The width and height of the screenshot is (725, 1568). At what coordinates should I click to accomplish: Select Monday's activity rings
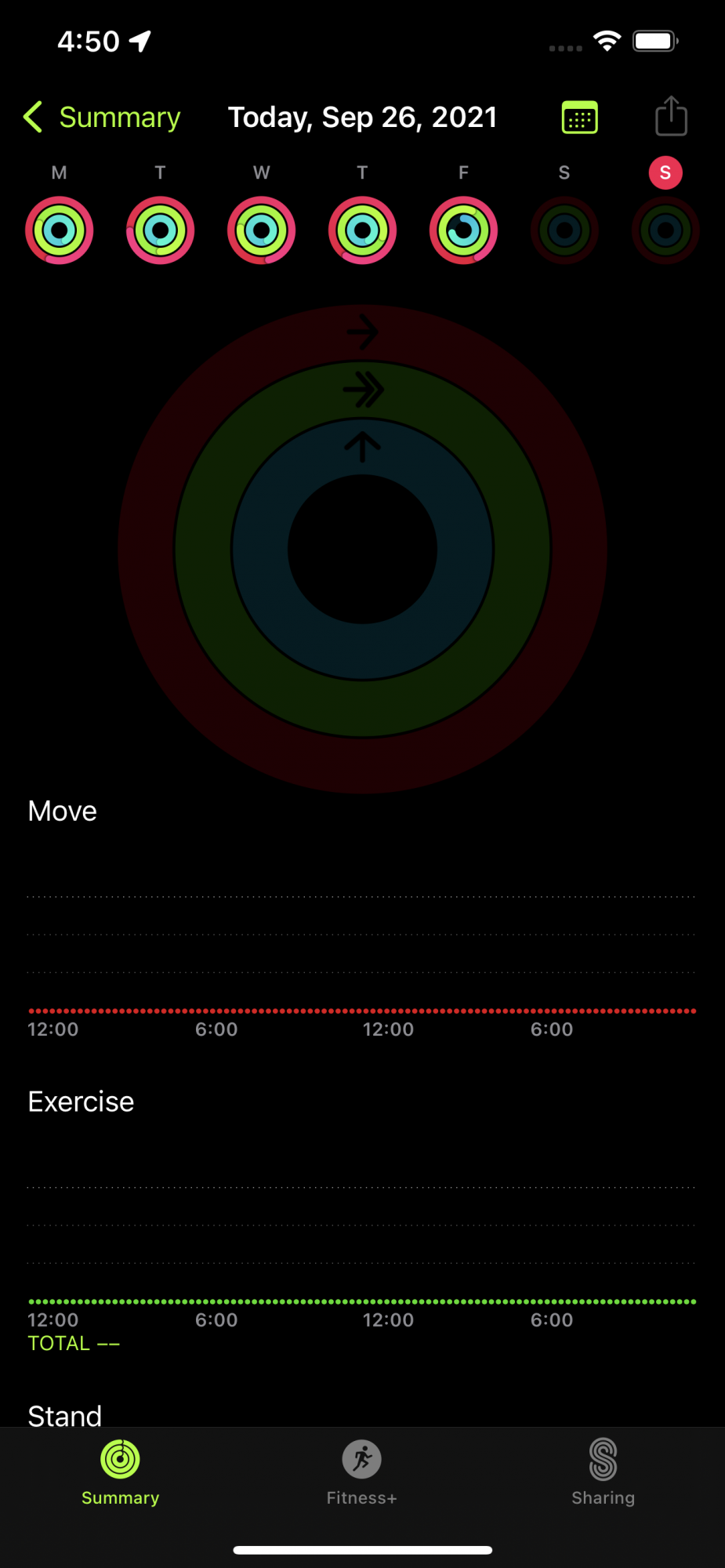coord(60,230)
